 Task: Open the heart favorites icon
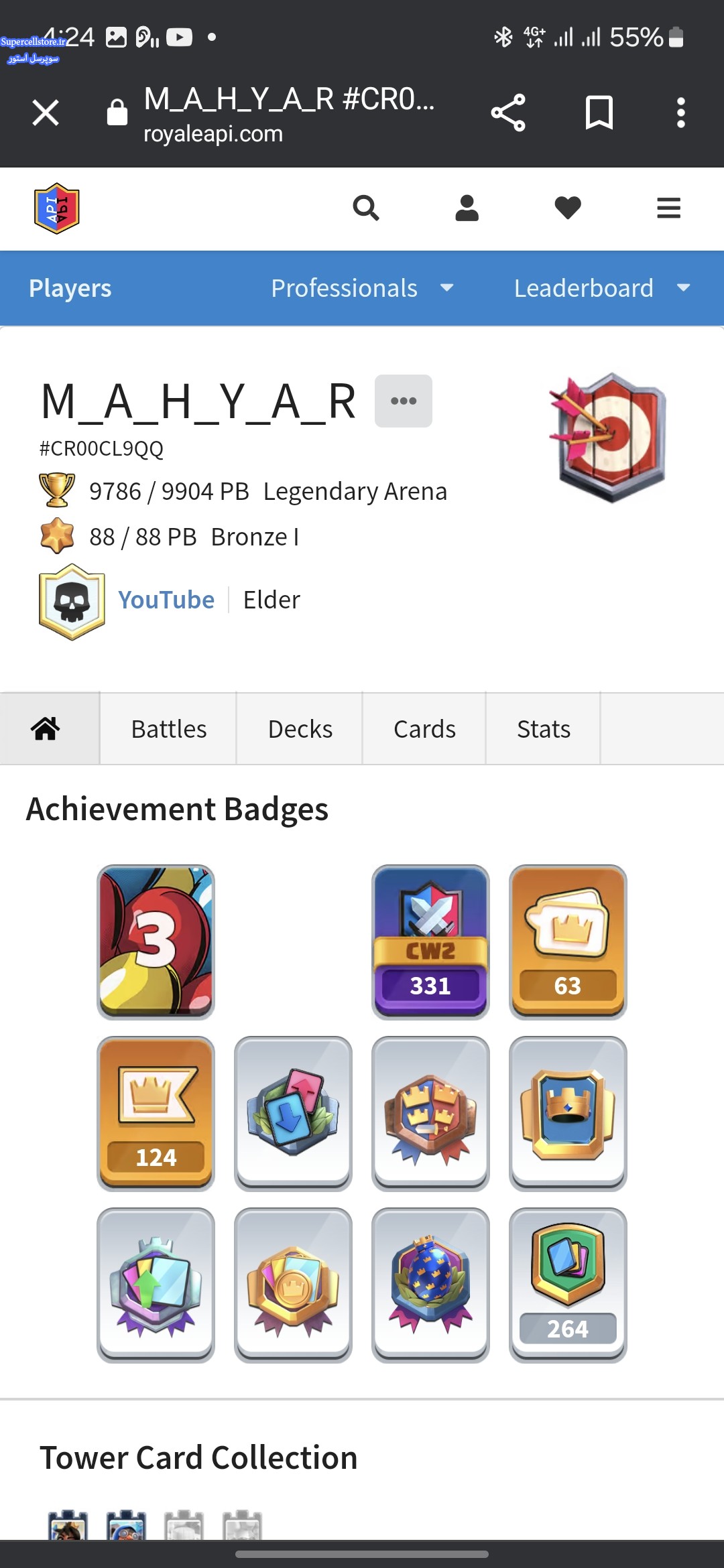pos(568,208)
